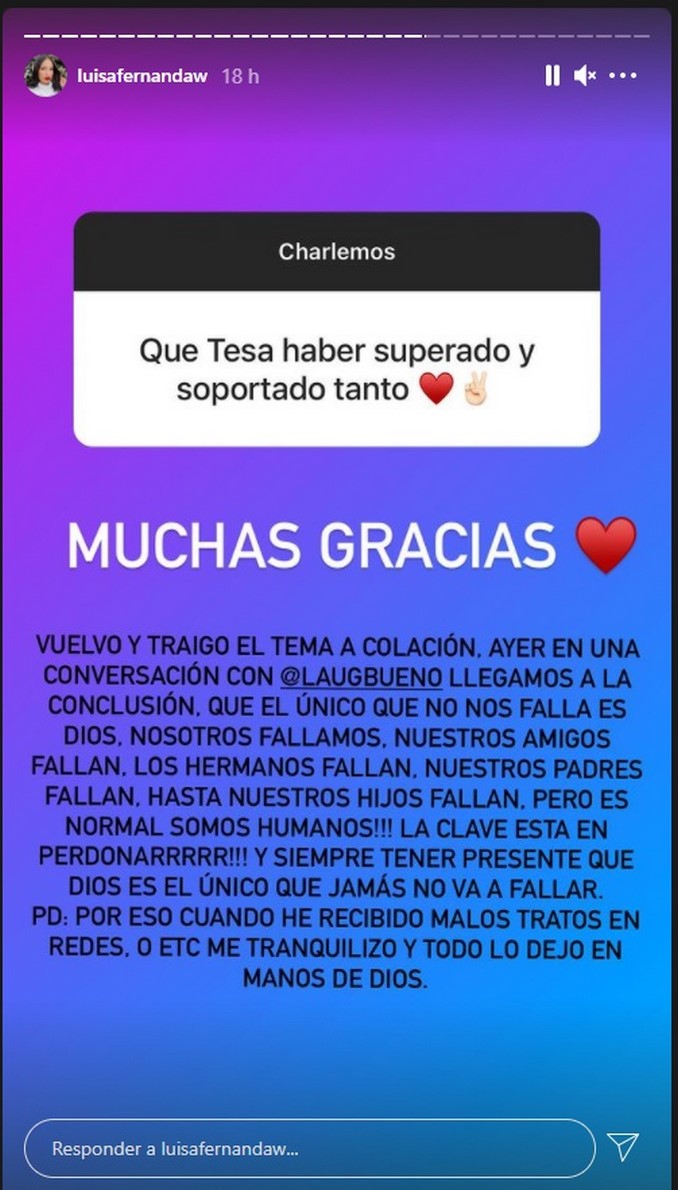Open the luisafernandaw username link

pyautogui.click(x=141, y=76)
